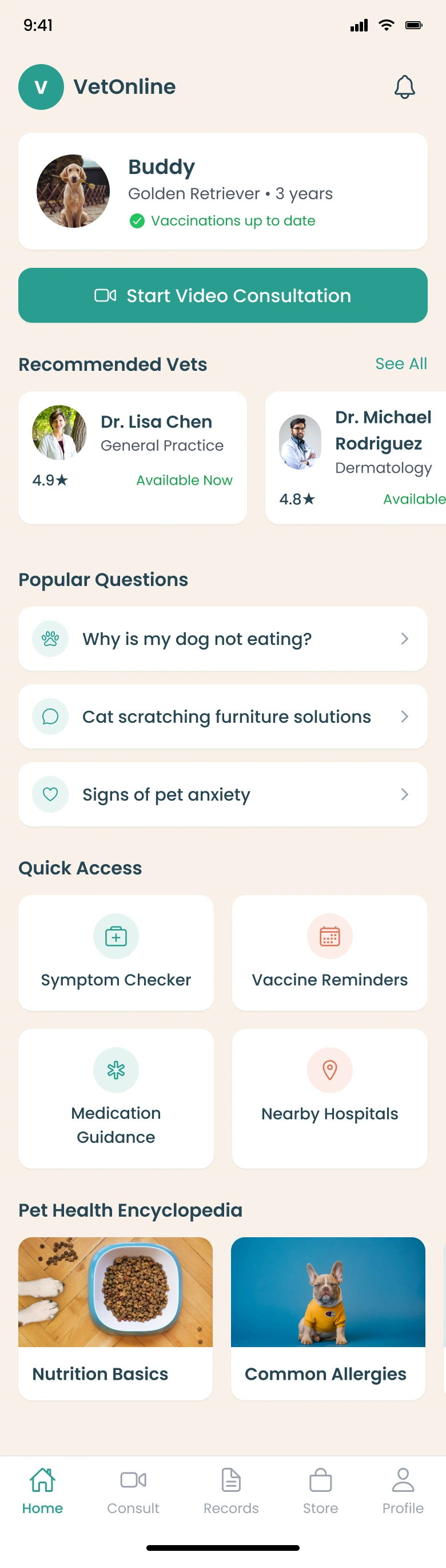
Task: Open the Profile tab
Action: click(x=402, y=1491)
